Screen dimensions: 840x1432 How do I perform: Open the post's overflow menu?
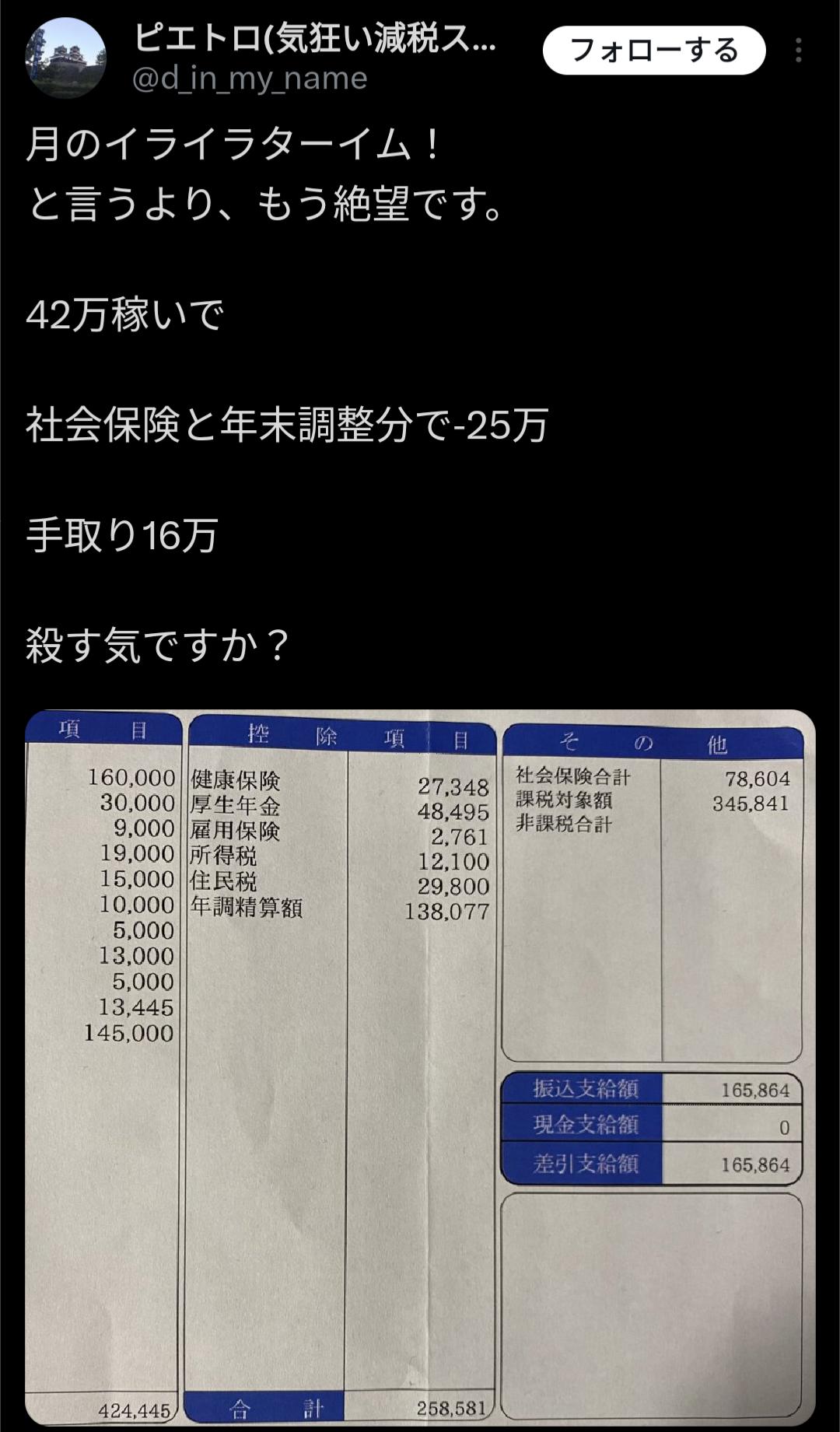798,51
